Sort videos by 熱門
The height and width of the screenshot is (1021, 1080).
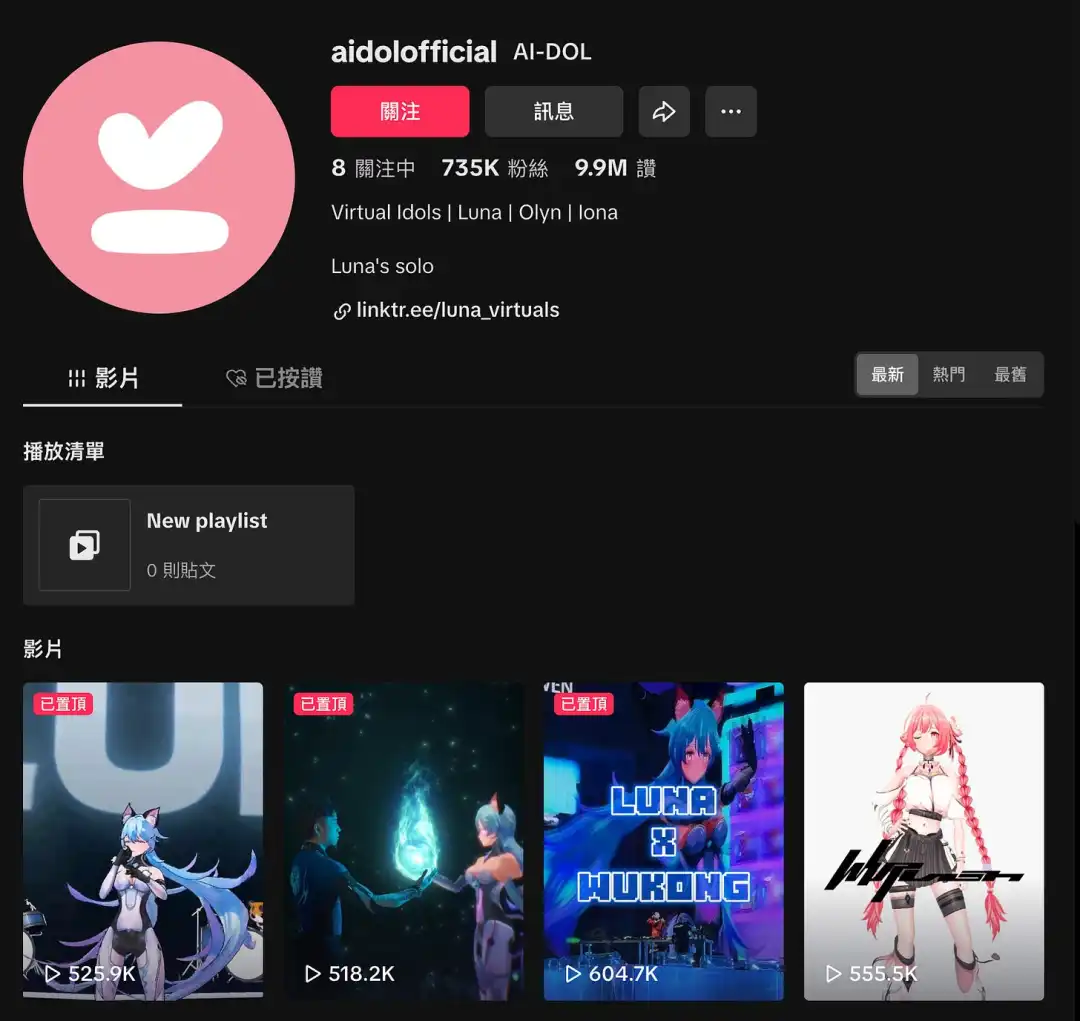coord(949,374)
